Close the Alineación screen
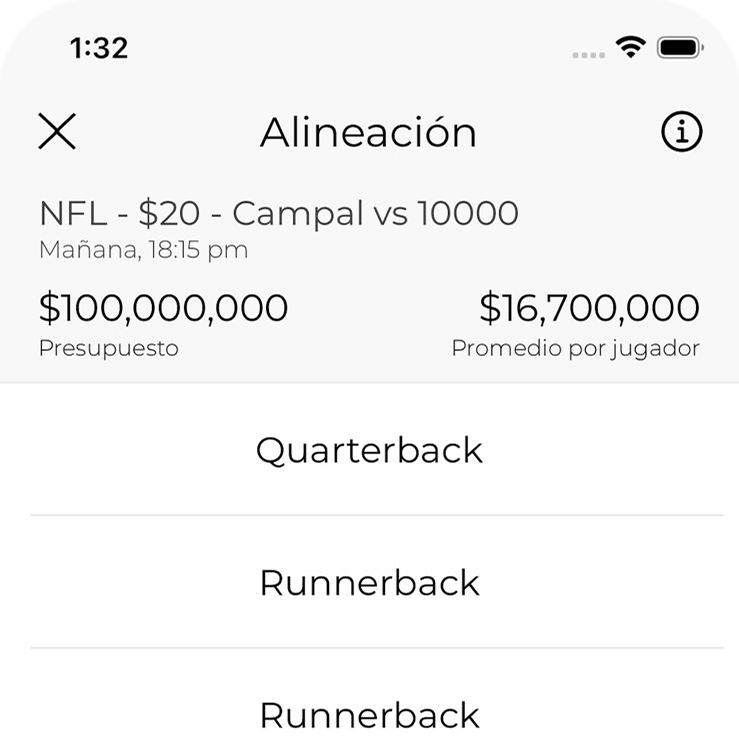The image size is (739, 745). point(57,131)
